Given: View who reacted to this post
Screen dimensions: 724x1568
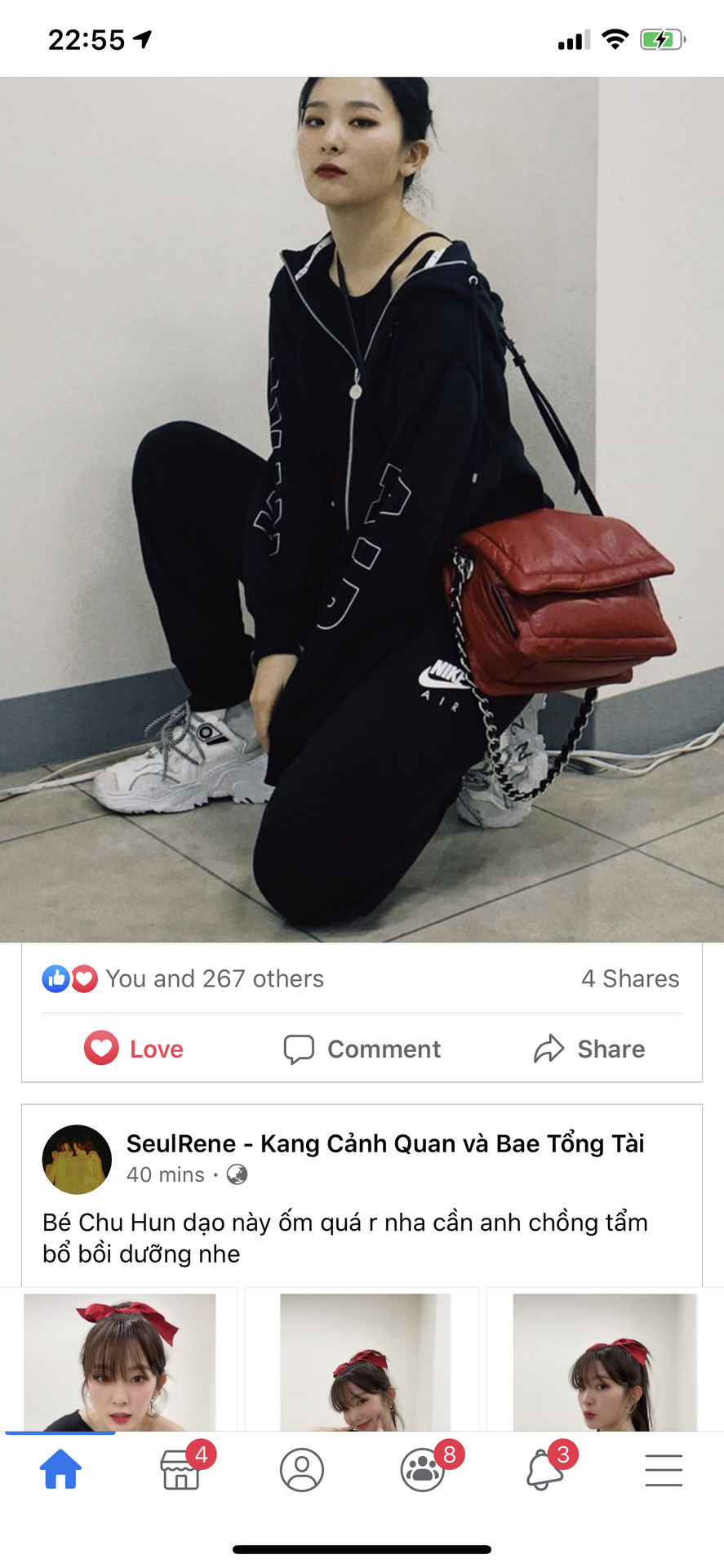Looking at the screenshot, I should tap(214, 978).
